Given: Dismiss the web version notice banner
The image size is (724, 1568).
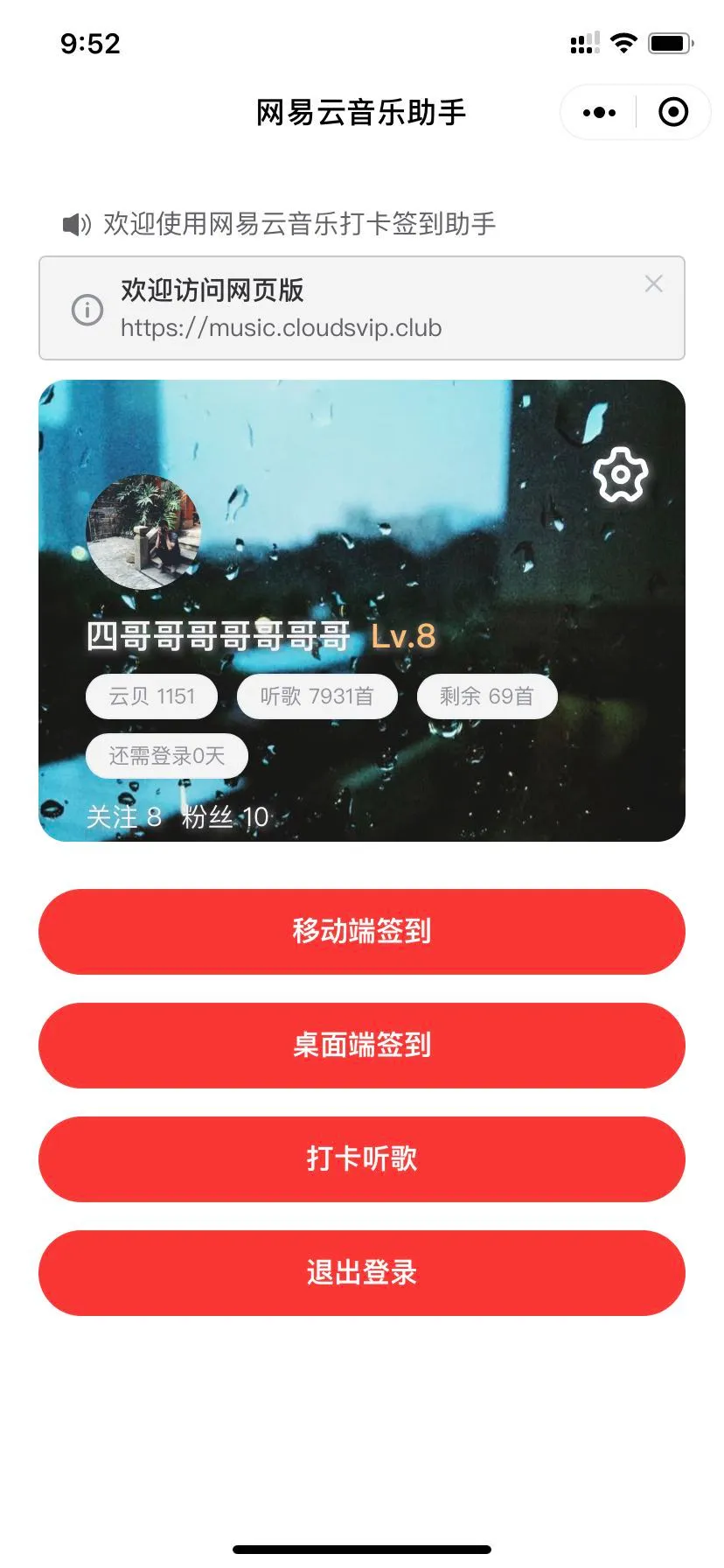Looking at the screenshot, I should pyautogui.click(x=653, y=283).
